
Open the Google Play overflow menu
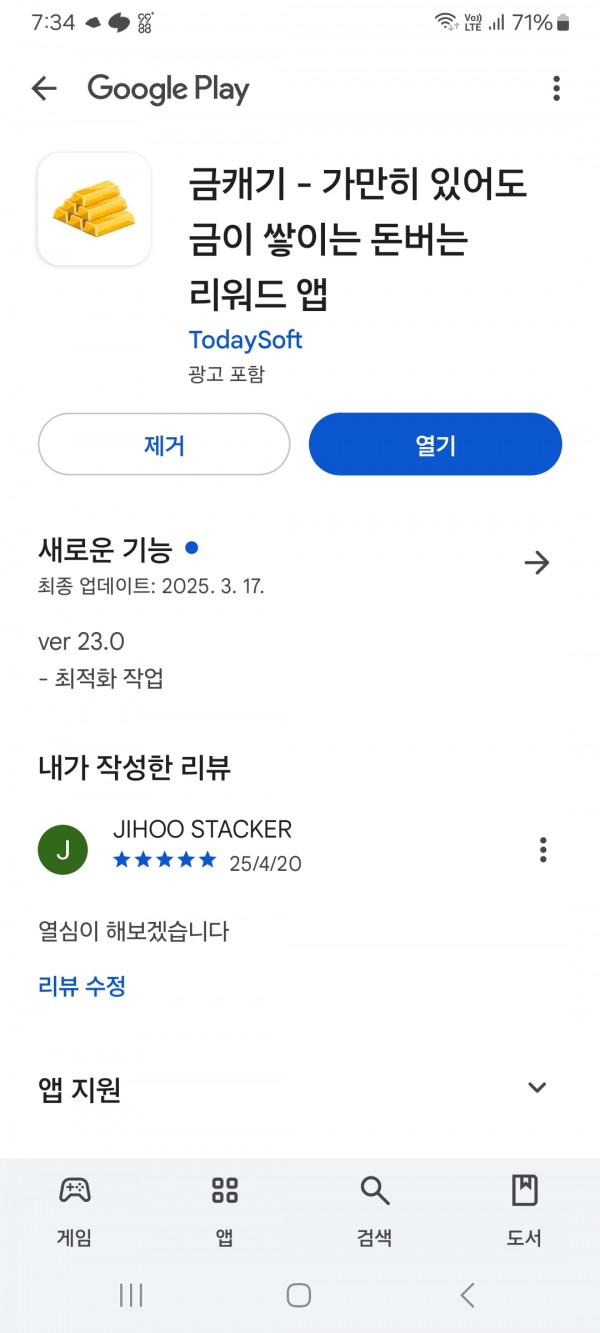556,89
